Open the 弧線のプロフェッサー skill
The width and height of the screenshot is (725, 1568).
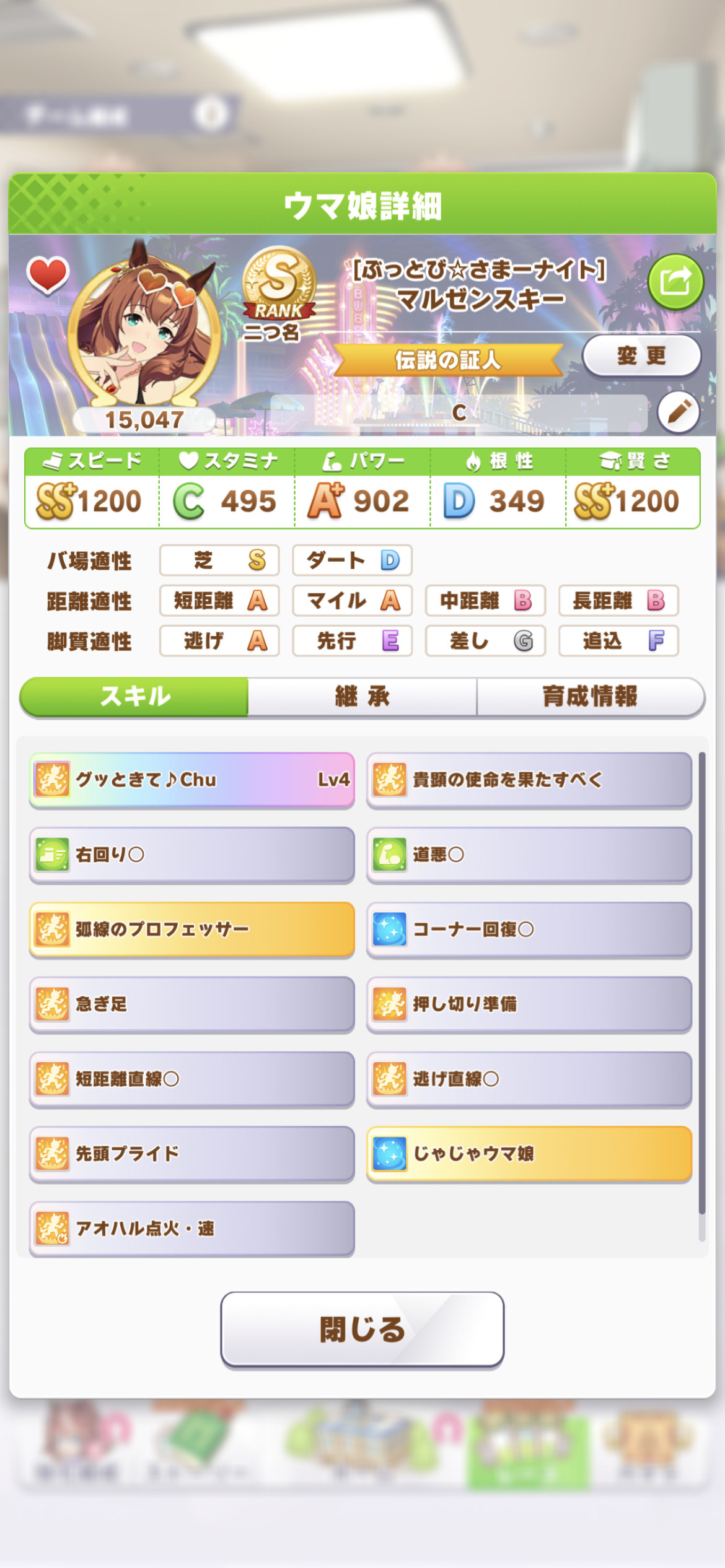[192, 930]
